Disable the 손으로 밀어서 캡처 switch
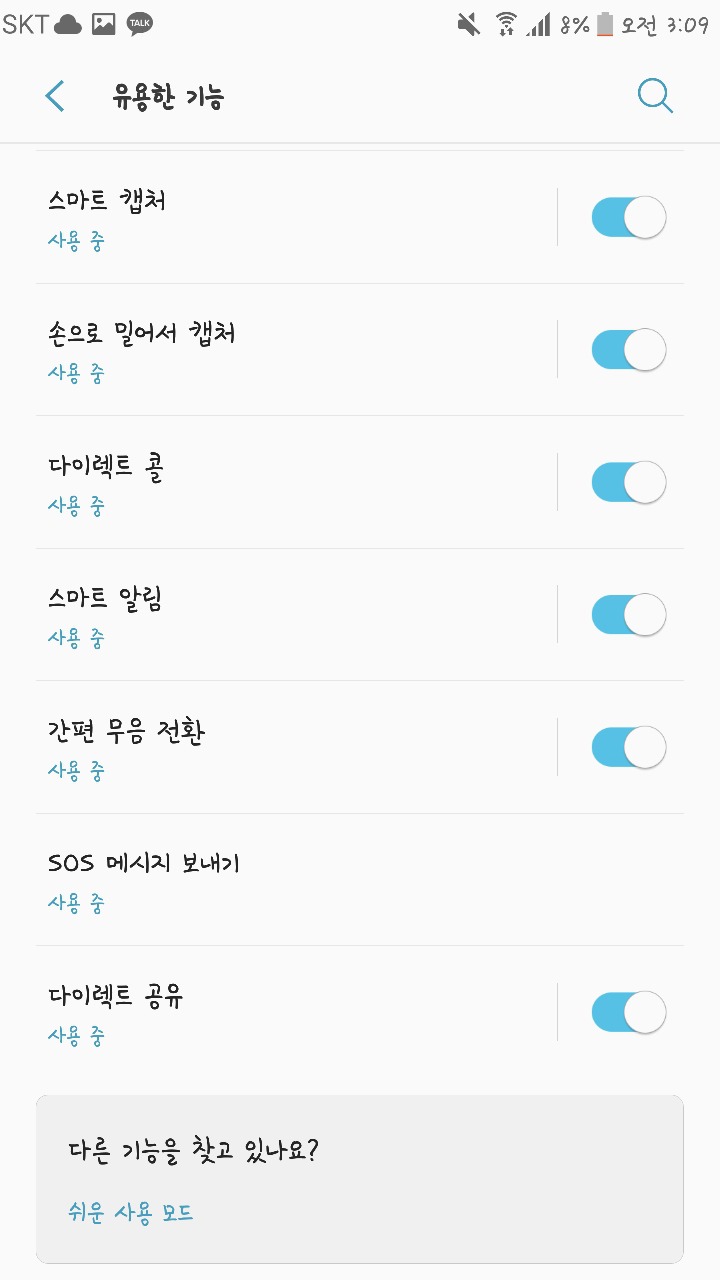This screenshot has height=1280, width=720. (x=628, y=350)
